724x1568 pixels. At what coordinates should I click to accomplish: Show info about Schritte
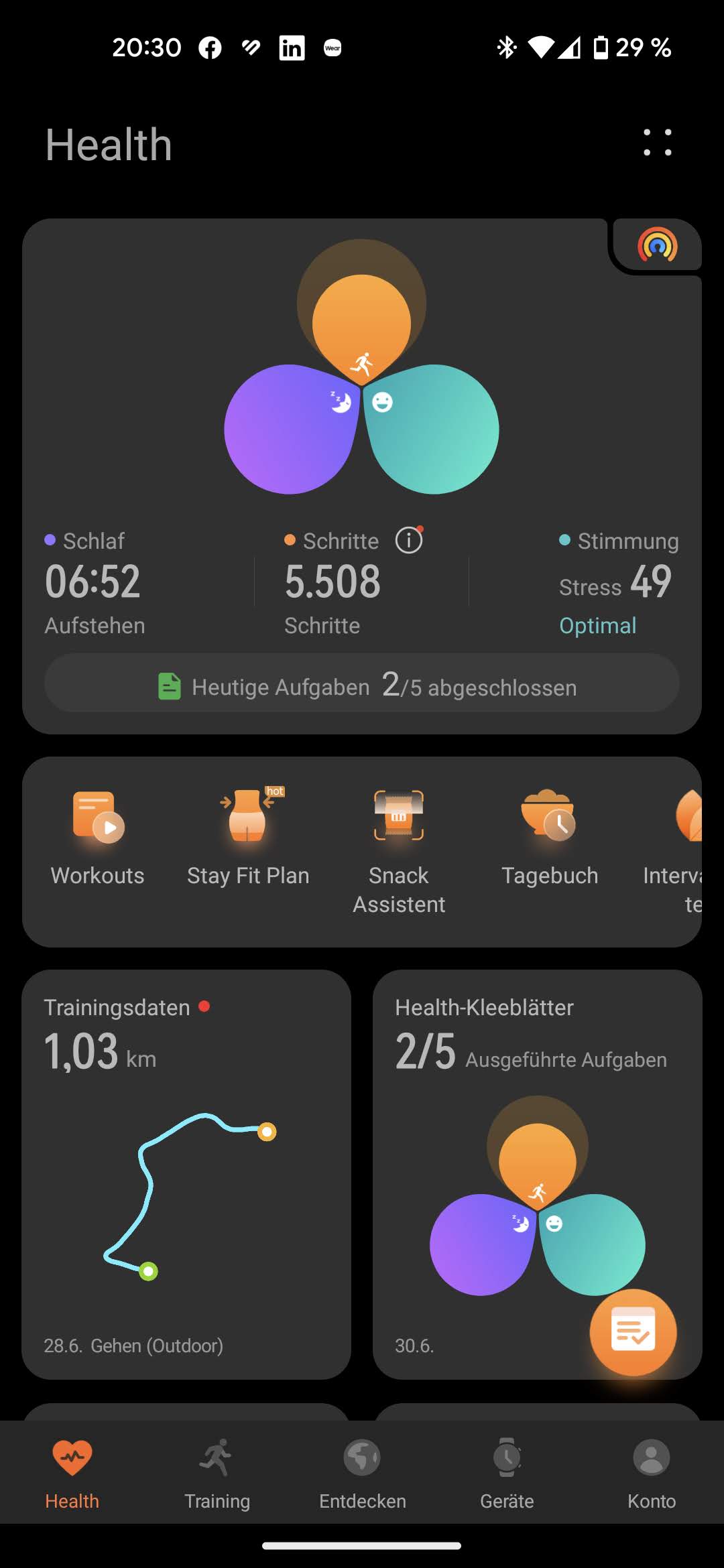(x=409, y=540)
